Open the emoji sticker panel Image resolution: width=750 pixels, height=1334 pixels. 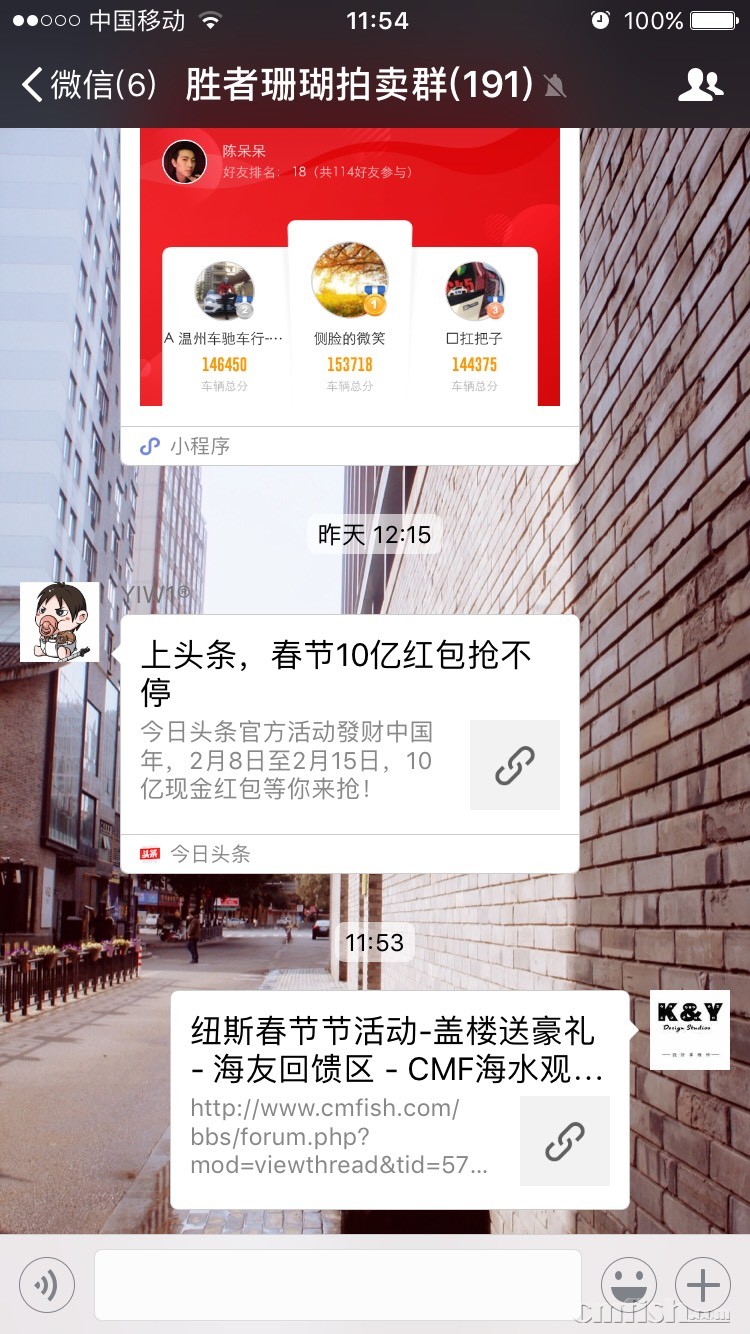tap(628, 1284)
